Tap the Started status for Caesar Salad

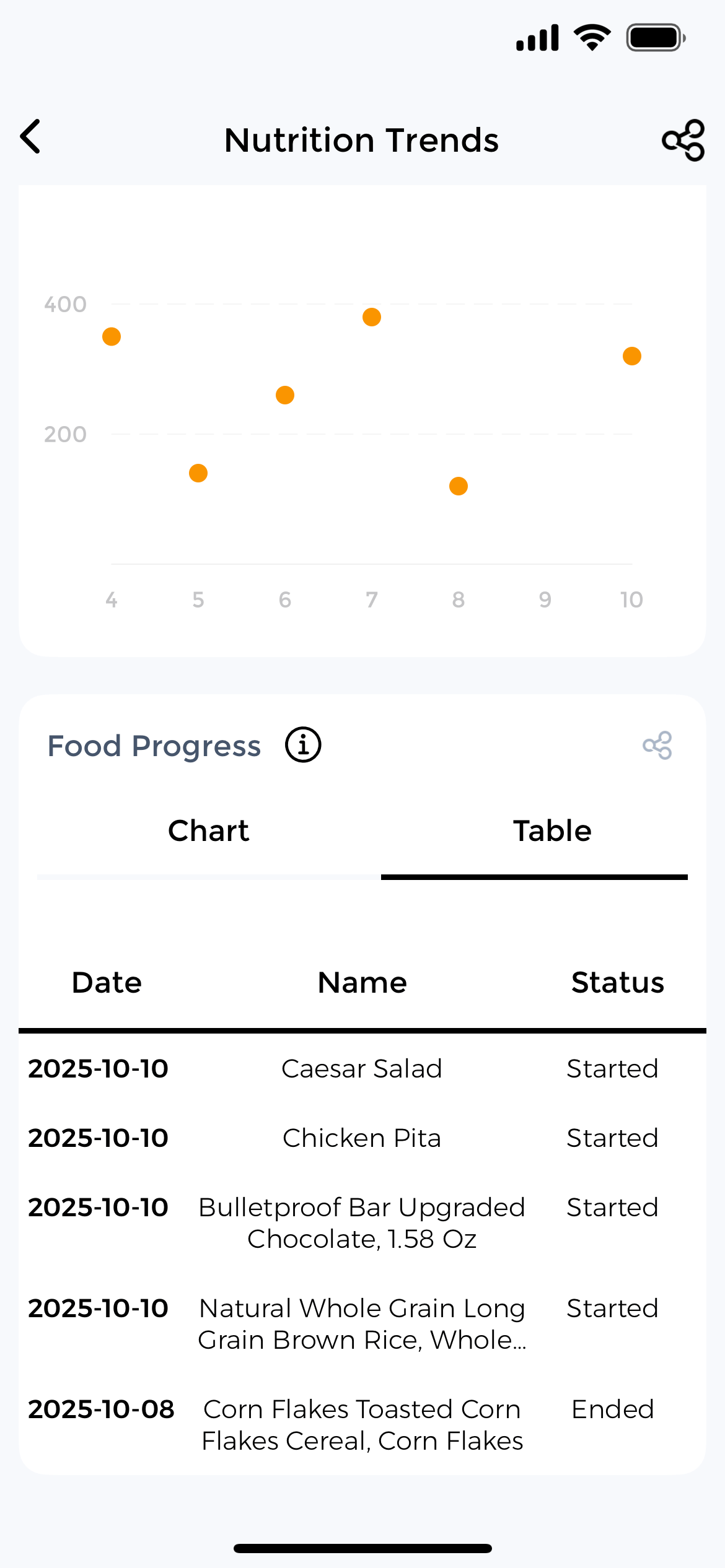click(612, 1068)
